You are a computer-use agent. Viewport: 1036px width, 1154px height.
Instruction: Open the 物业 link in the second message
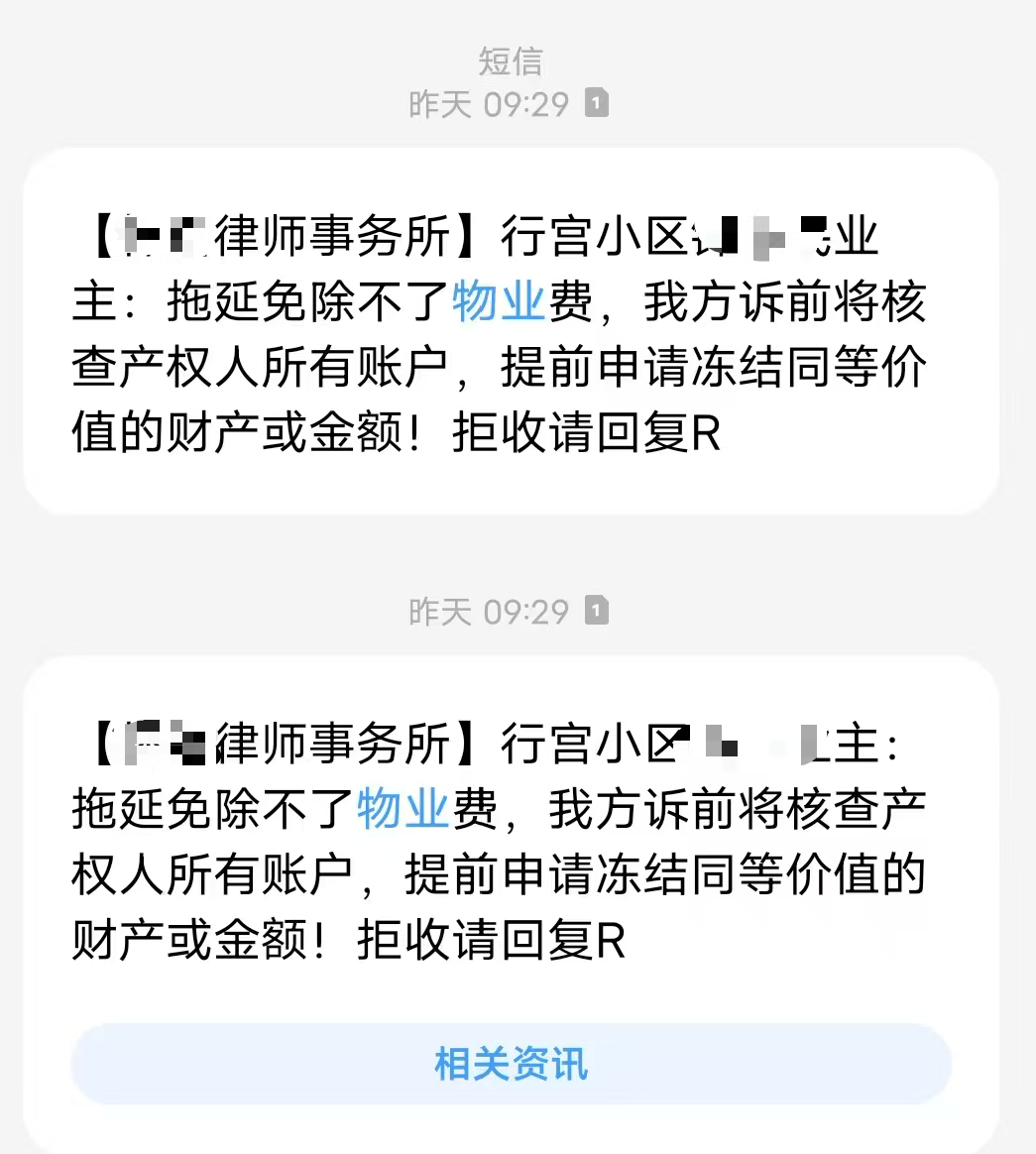[403, 809]
